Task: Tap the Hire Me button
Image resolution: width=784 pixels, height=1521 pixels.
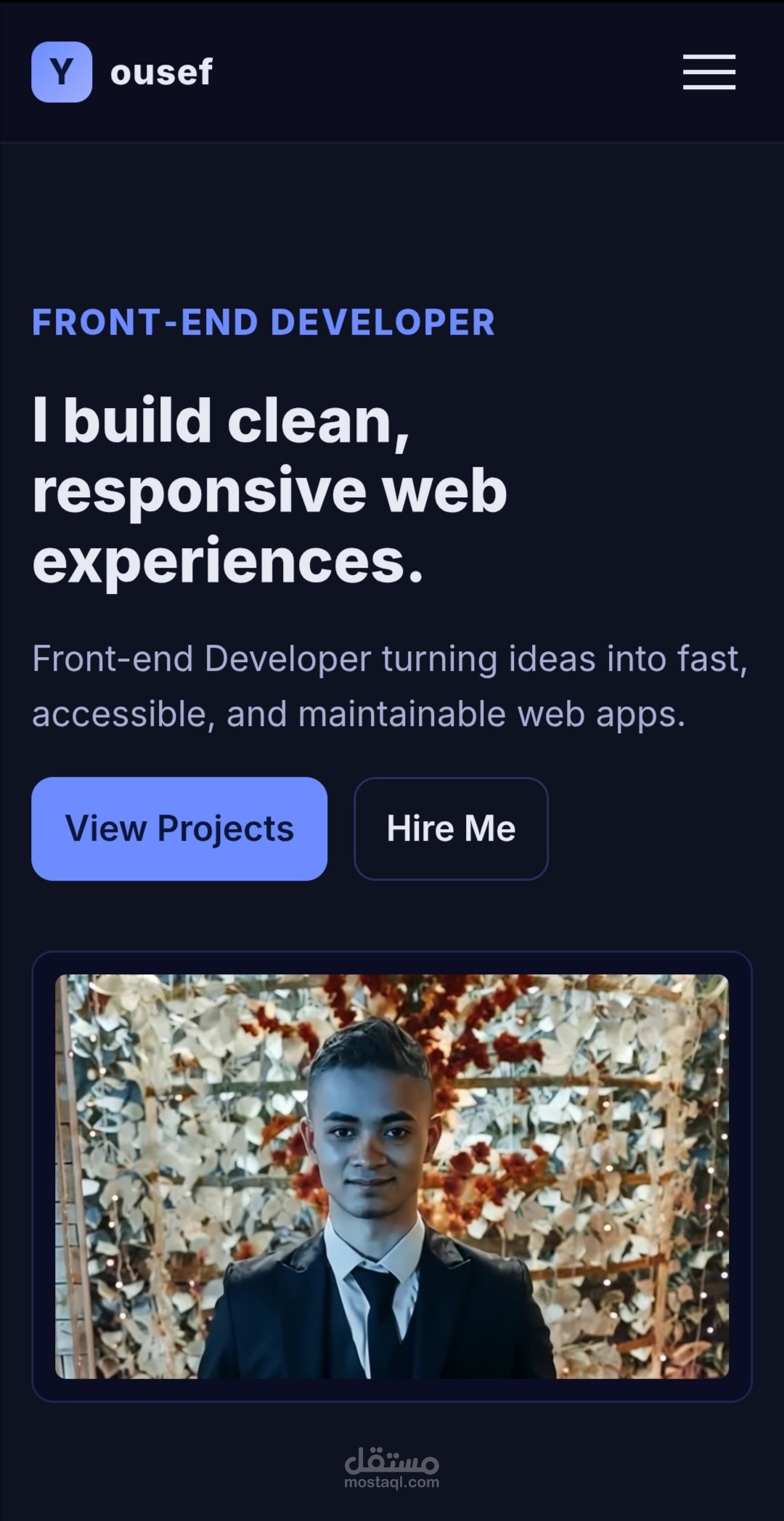Action: click(x=451, y=828)
